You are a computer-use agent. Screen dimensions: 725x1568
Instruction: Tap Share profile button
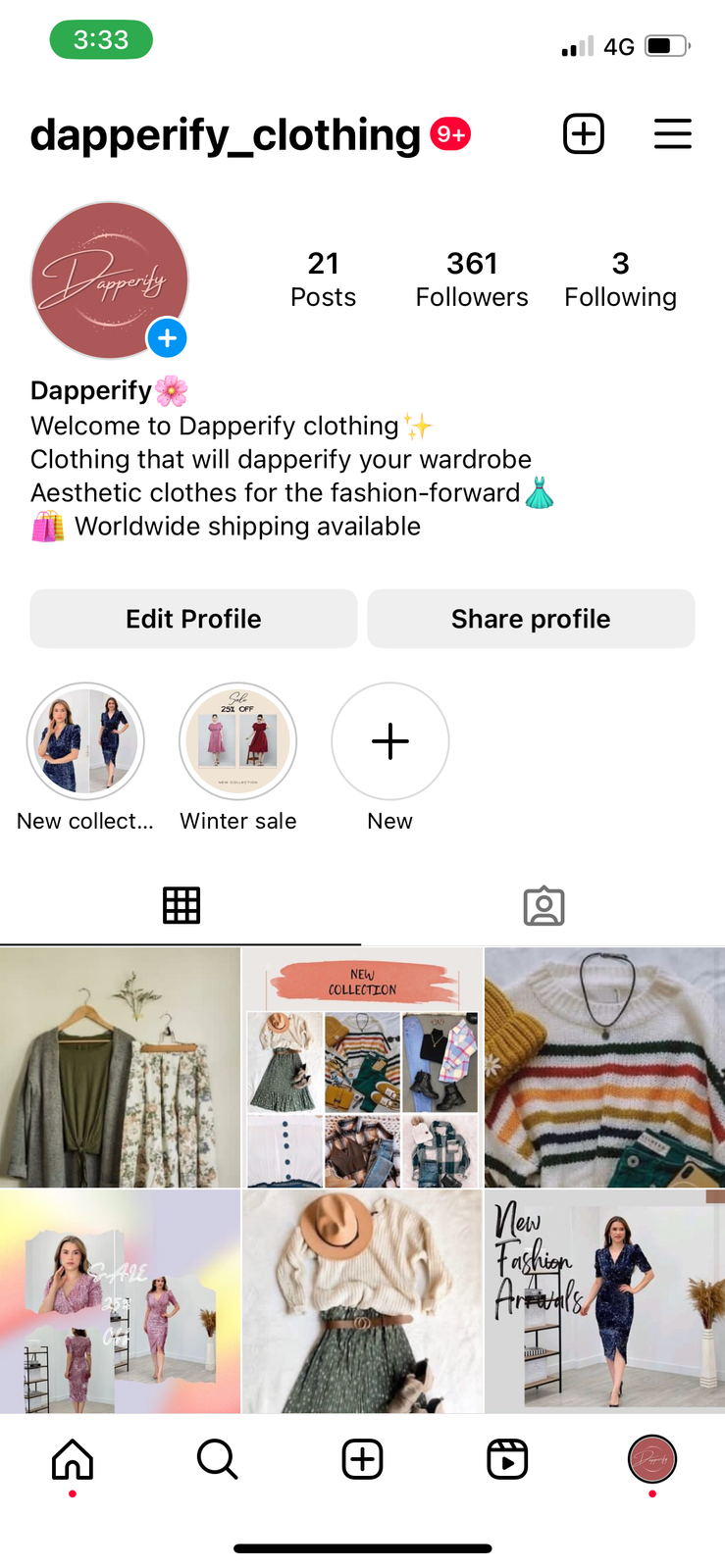coord(531,619)
